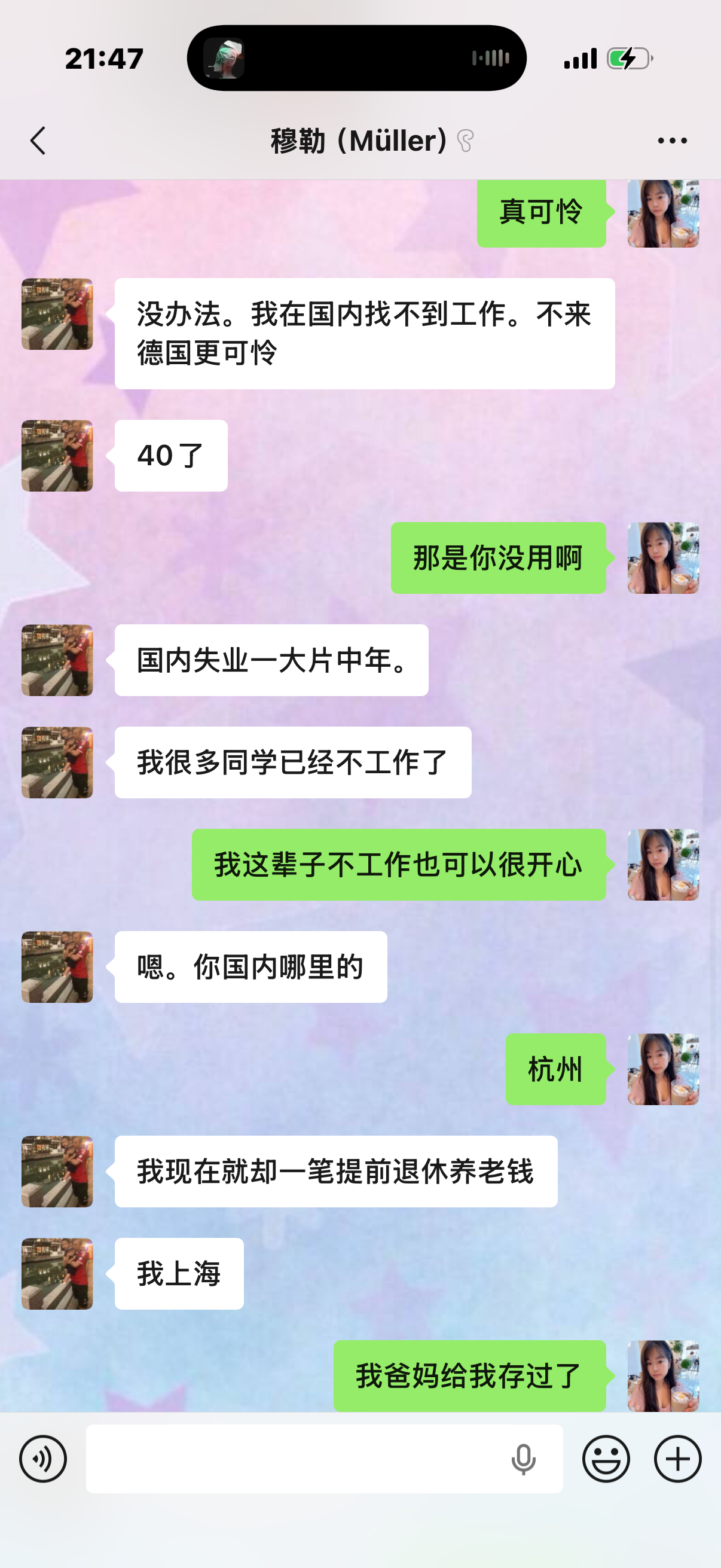Tap the microphone inside the text field
This screenshot has height=1568, width=721.
coord(523,1459)
